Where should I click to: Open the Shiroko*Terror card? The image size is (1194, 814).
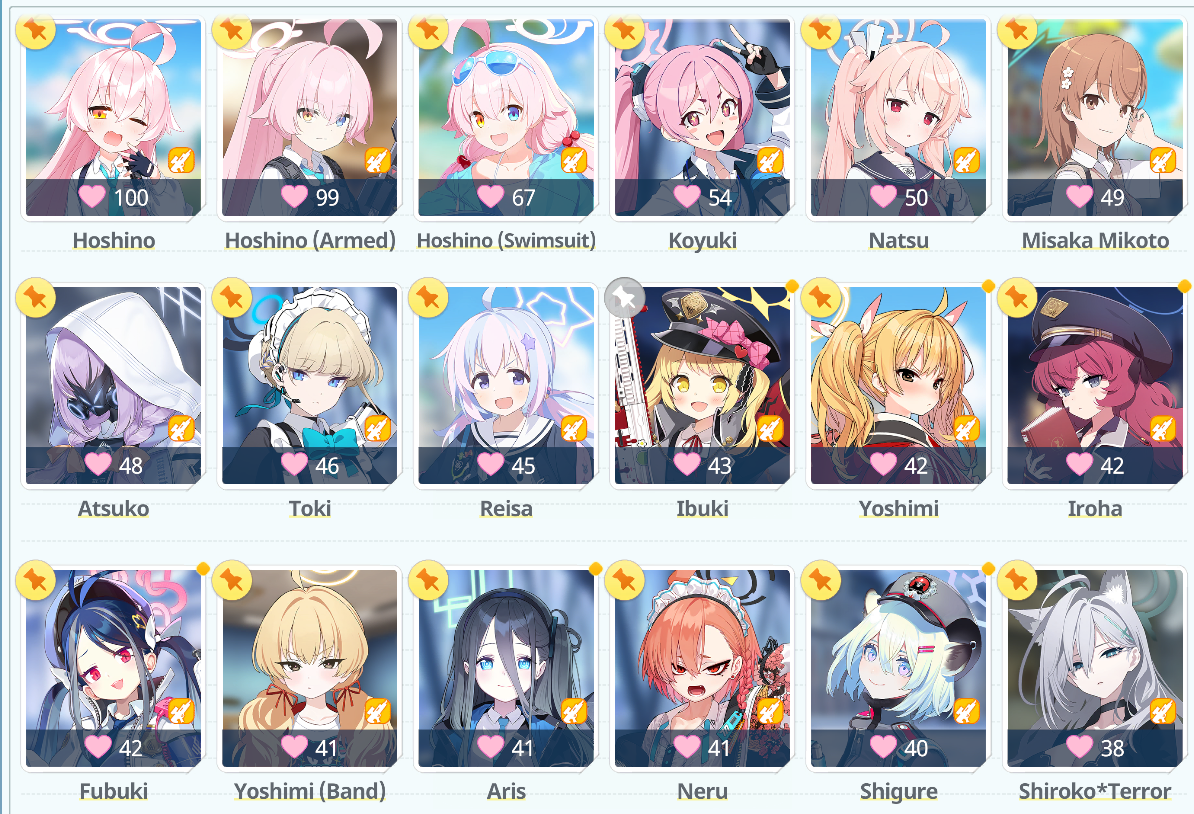1095,669
